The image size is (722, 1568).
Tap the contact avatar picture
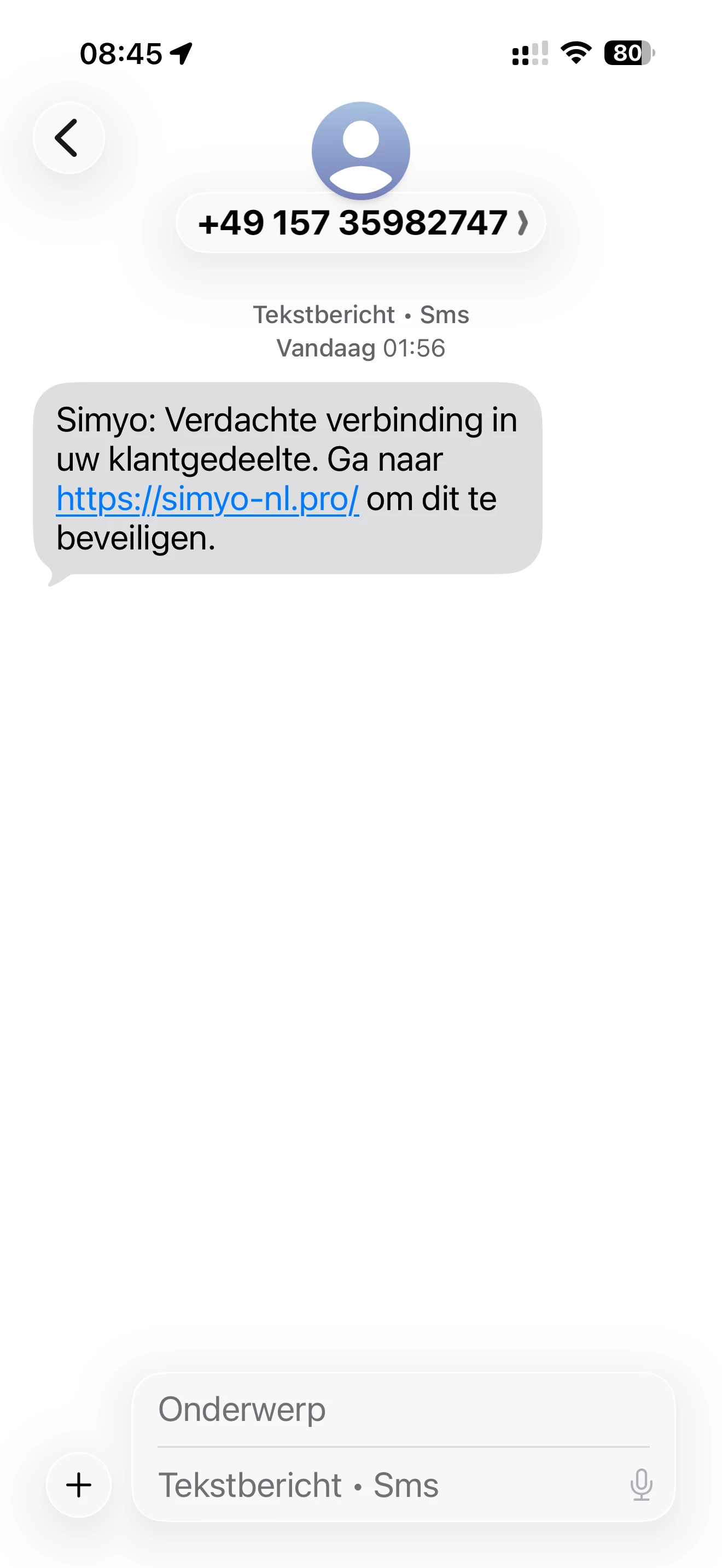[360, 150]
